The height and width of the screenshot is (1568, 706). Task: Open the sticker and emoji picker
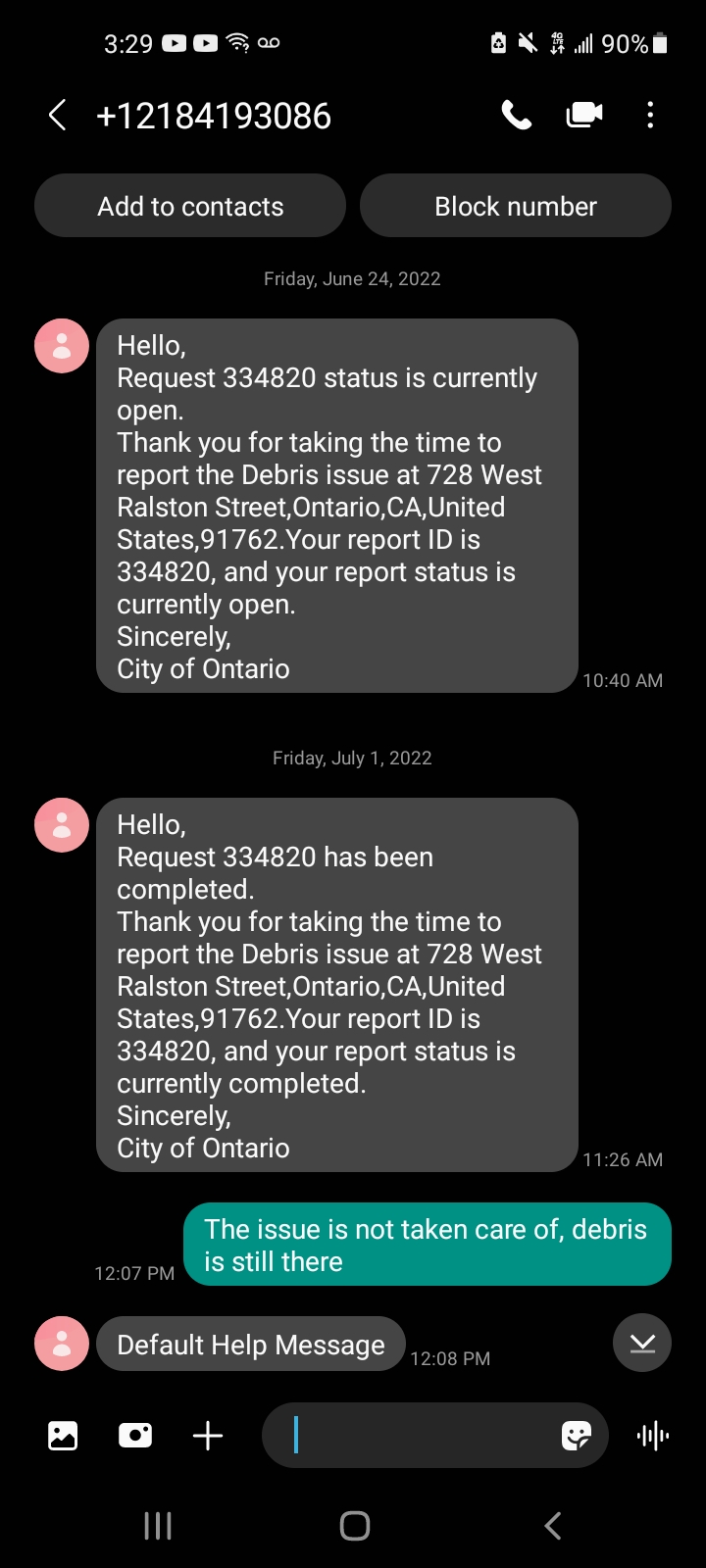(577, 1436)
